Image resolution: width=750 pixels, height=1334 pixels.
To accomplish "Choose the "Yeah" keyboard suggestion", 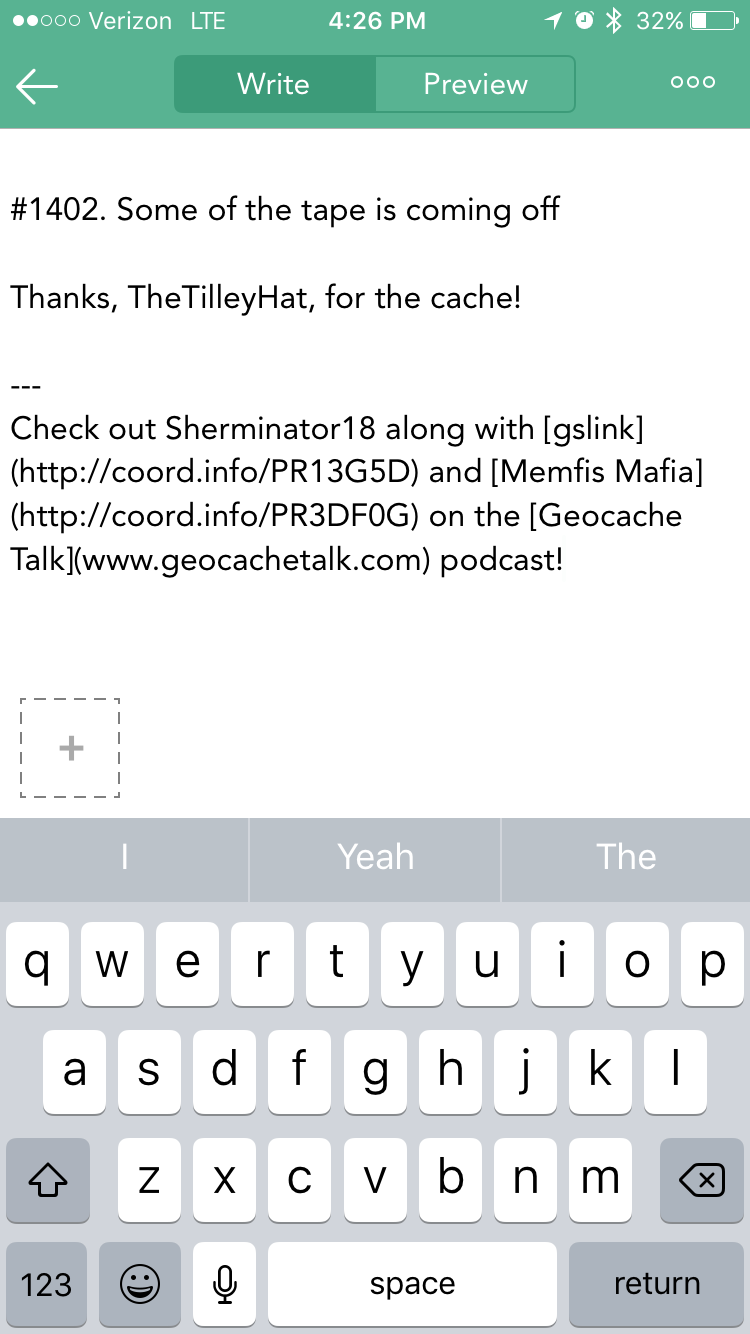I will pyautogui.click(x=375, y=858).
